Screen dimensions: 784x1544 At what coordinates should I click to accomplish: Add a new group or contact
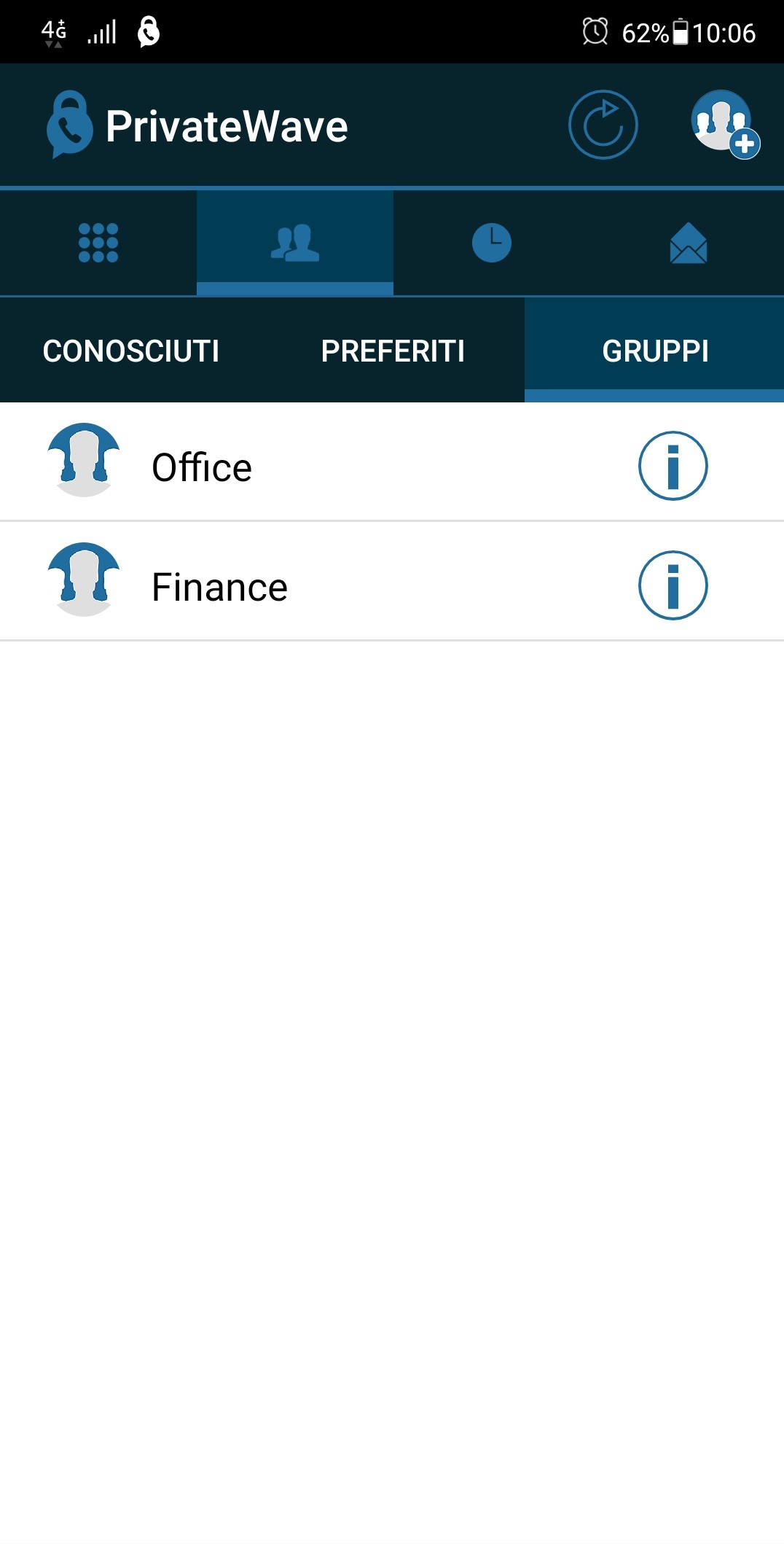click(724, 125)
